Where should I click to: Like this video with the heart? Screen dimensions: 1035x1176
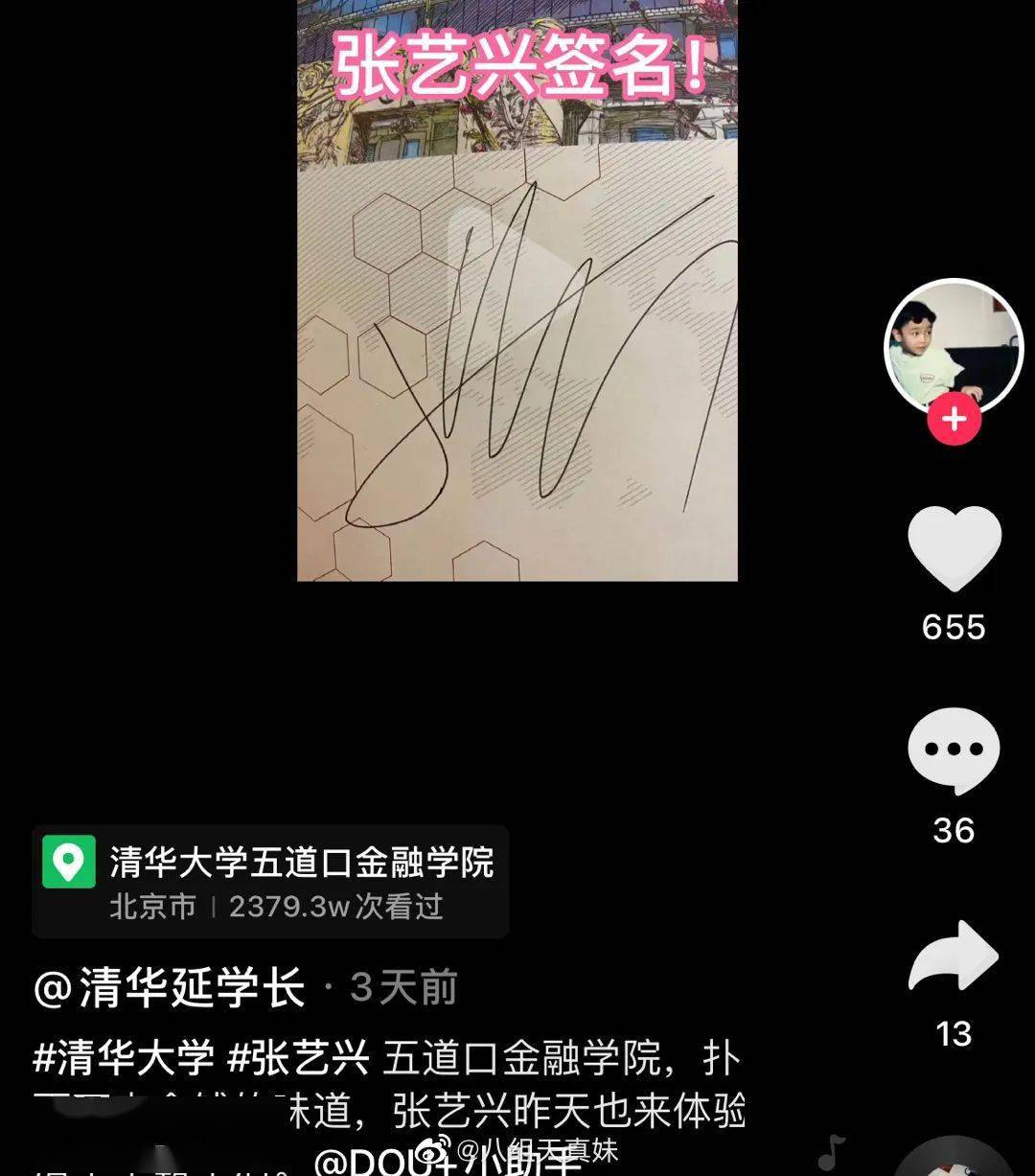(x=954, y=548)
